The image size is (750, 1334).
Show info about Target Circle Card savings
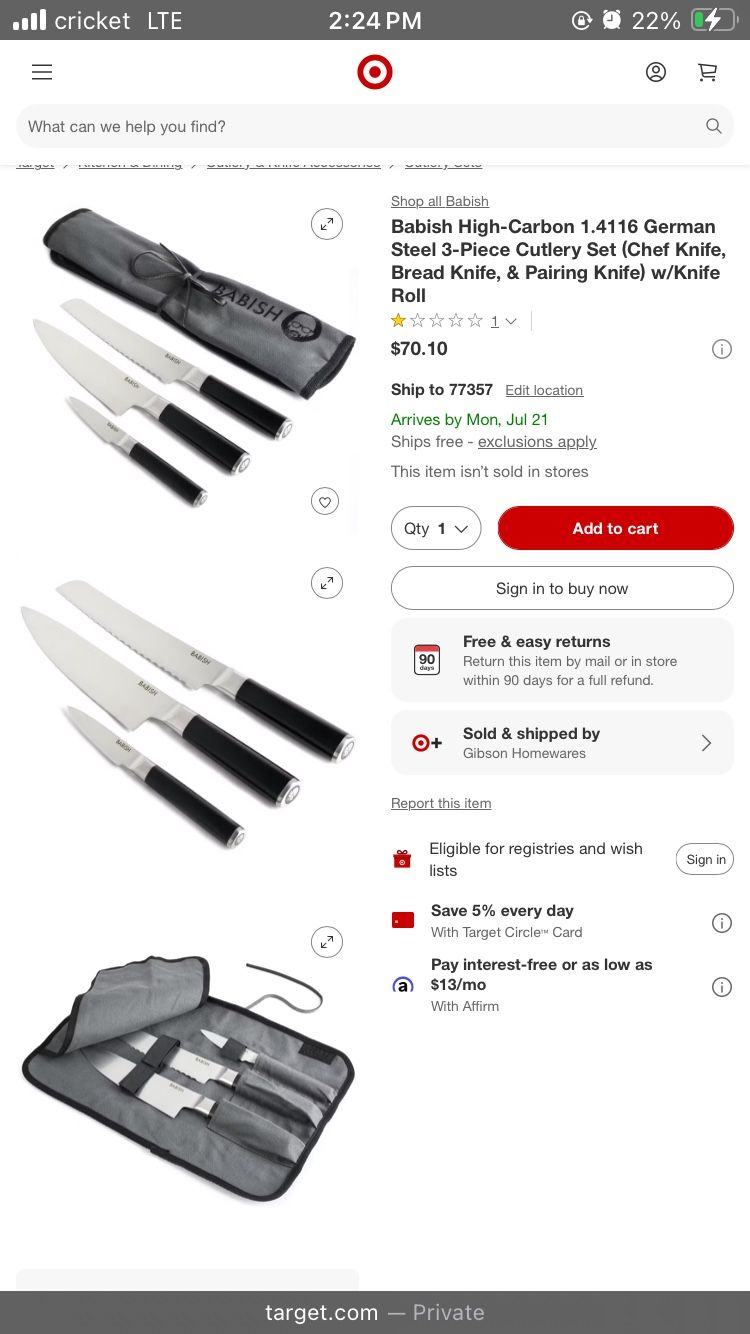pos(721,923)
